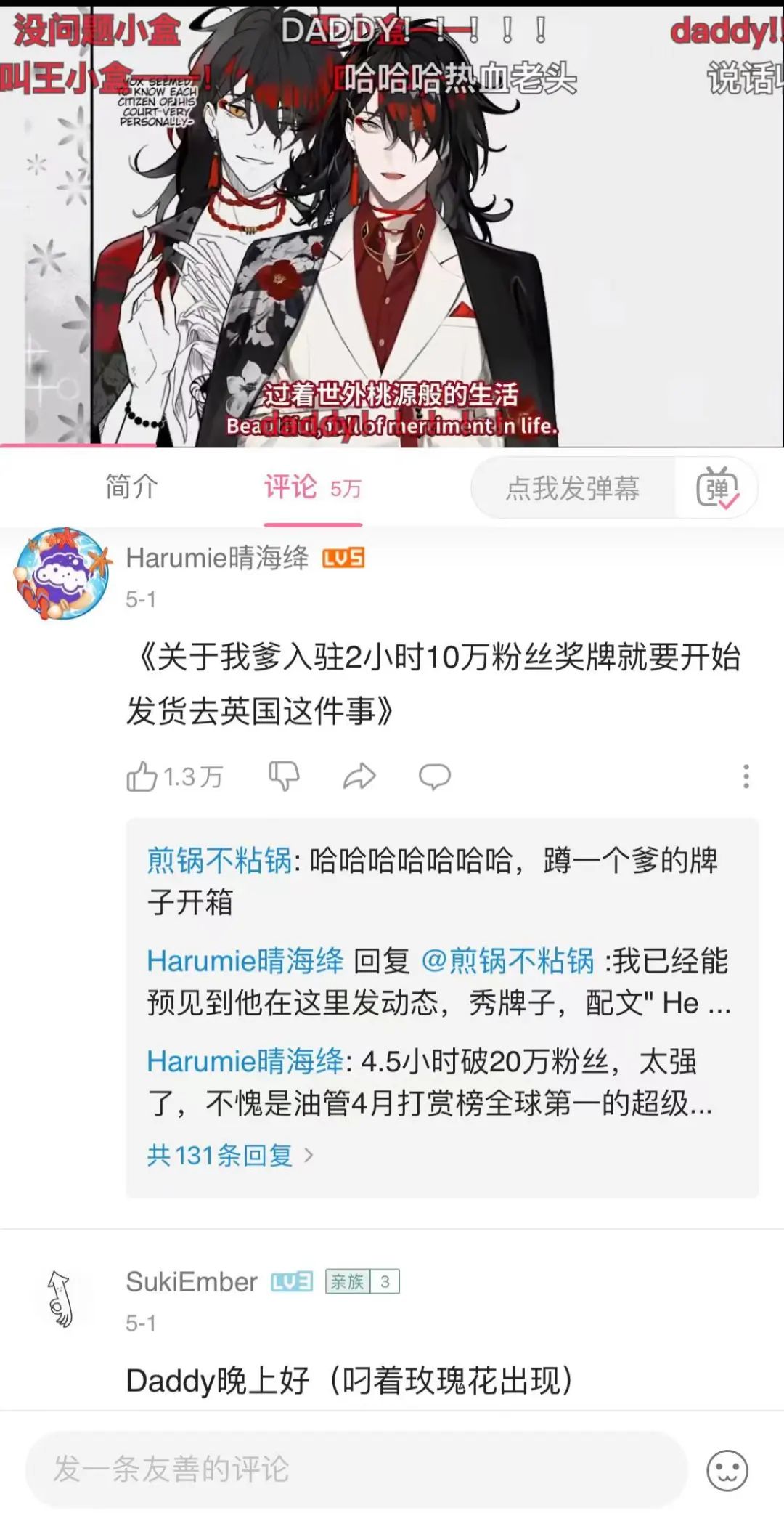Open 煎锅不粘锅's profile from the reply
This screenshot has height=1521, width=784.
click(219, 861)
